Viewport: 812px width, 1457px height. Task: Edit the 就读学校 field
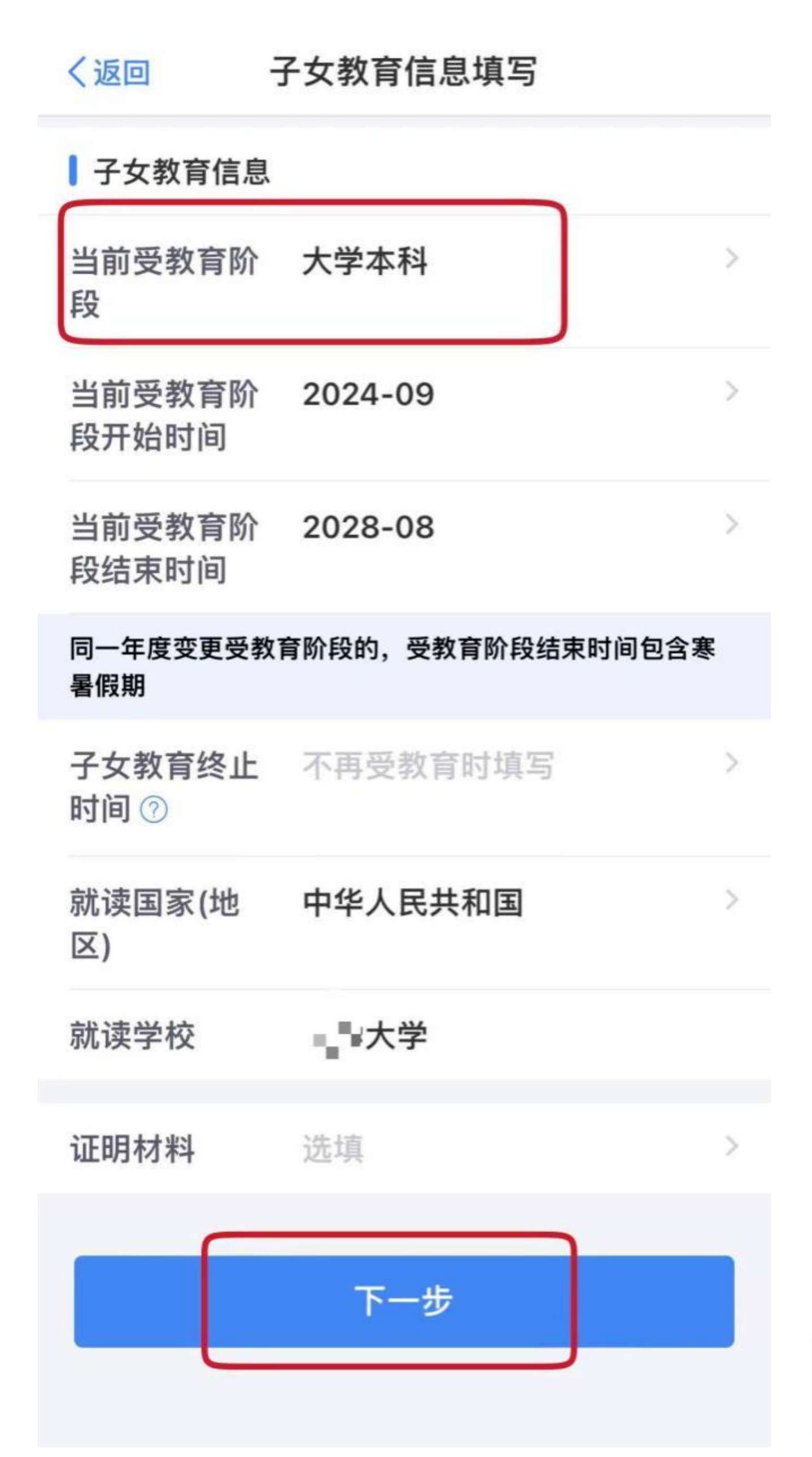point(404,1035)
